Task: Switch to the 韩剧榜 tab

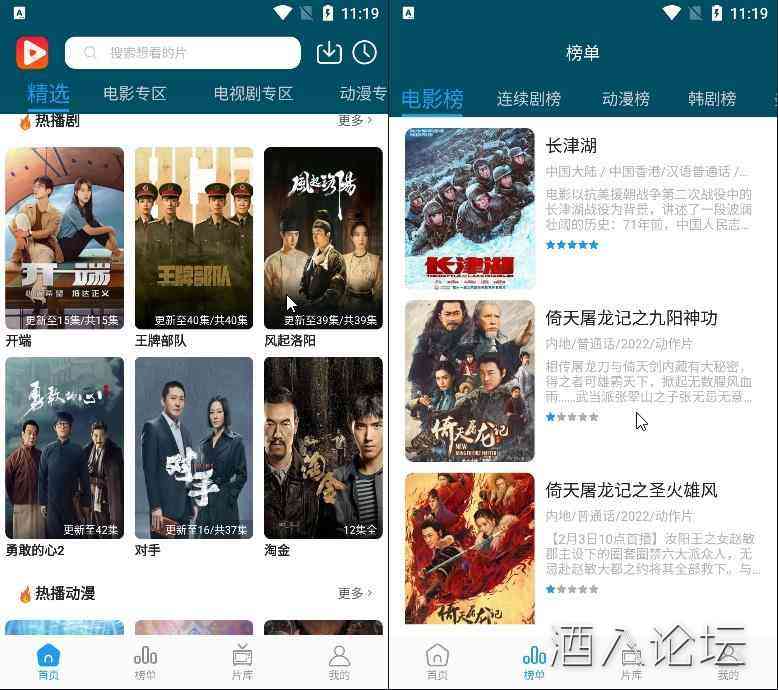Action: [x=712, y=99]
